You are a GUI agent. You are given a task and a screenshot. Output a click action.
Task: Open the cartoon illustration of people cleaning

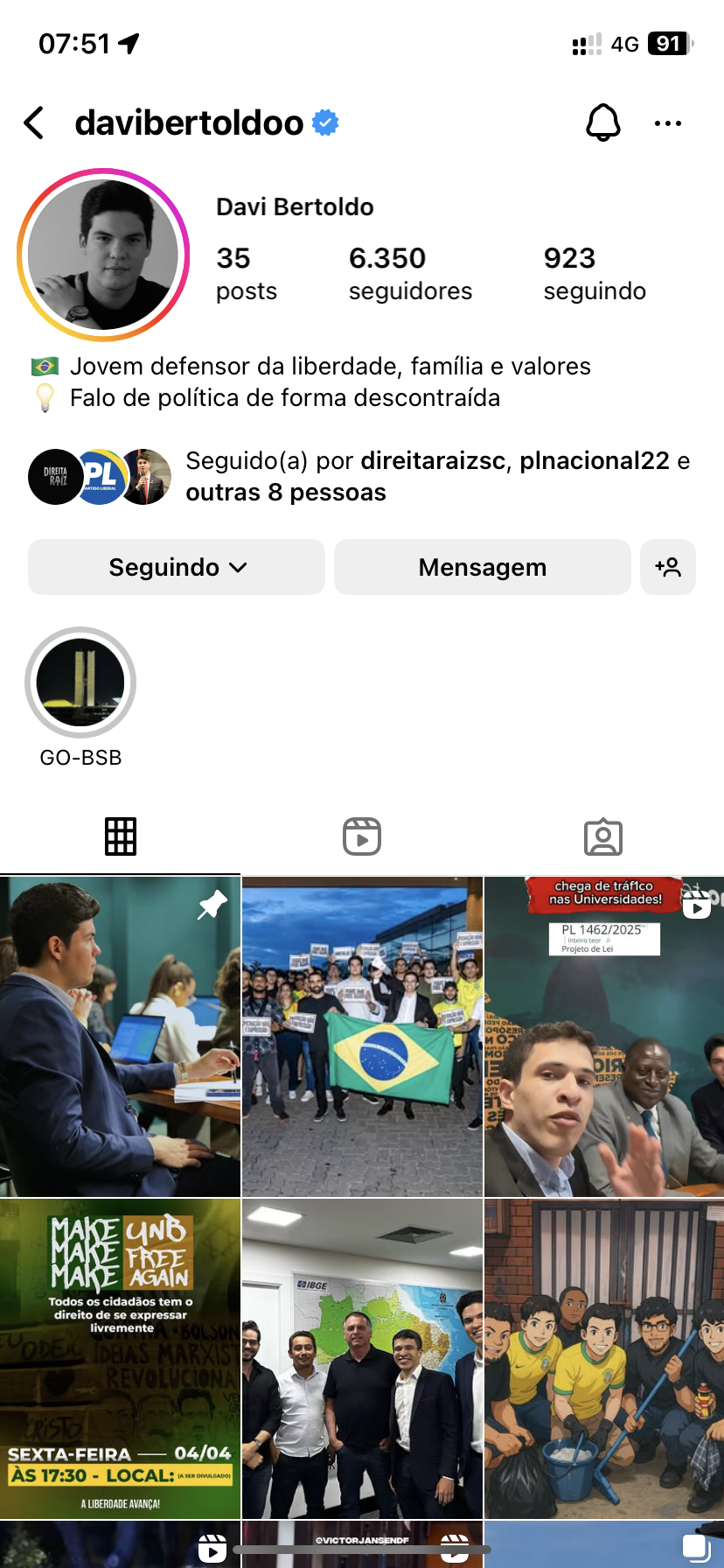point(604,1358)
